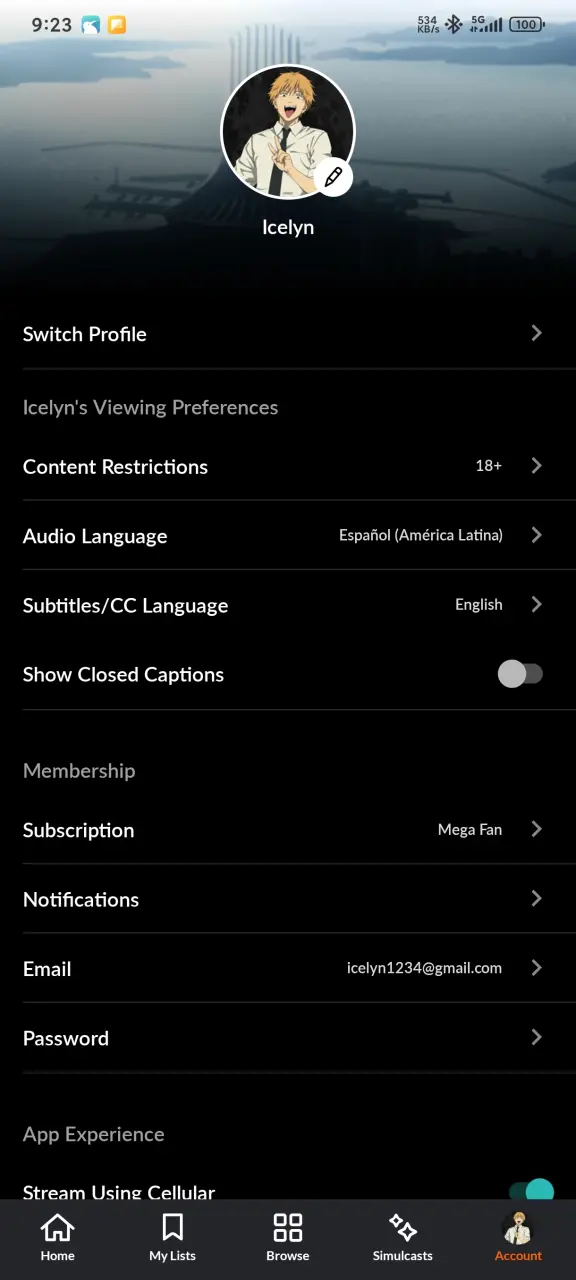Change the Audio Language
The width and height of the screenshot is (576, 1280).
click(288, 536)
